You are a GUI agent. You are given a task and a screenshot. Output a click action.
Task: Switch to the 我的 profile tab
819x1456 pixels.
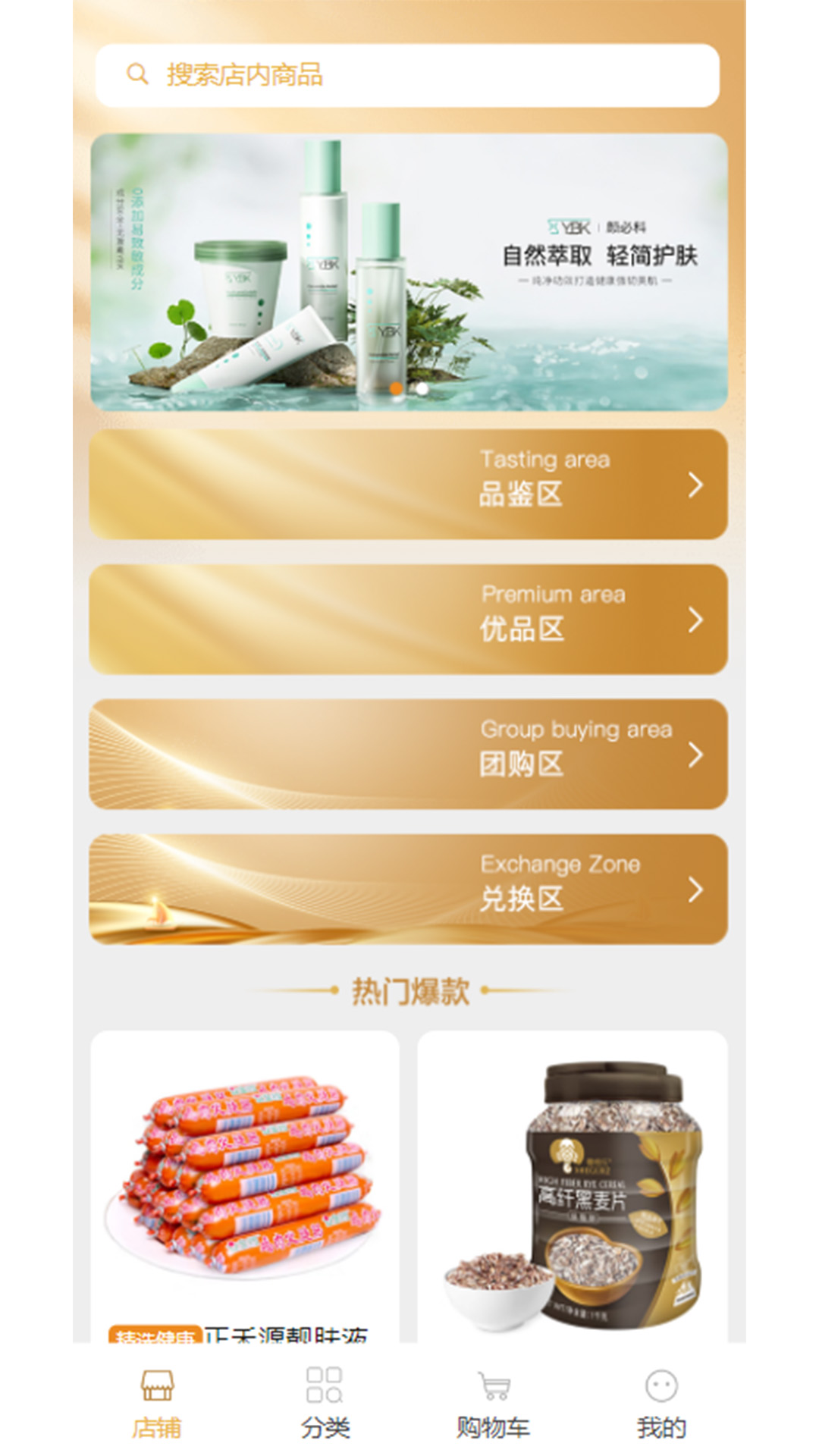[661, 1404]
